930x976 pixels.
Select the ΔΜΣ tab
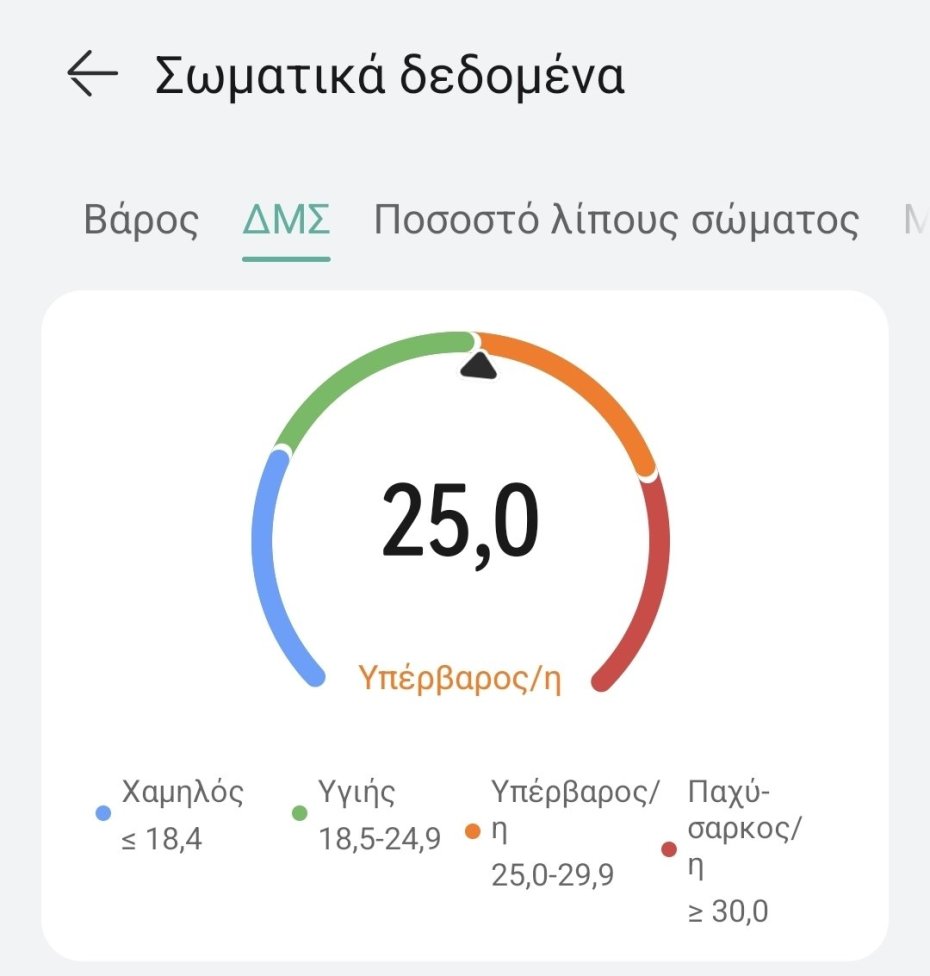(x=286, y=220)
